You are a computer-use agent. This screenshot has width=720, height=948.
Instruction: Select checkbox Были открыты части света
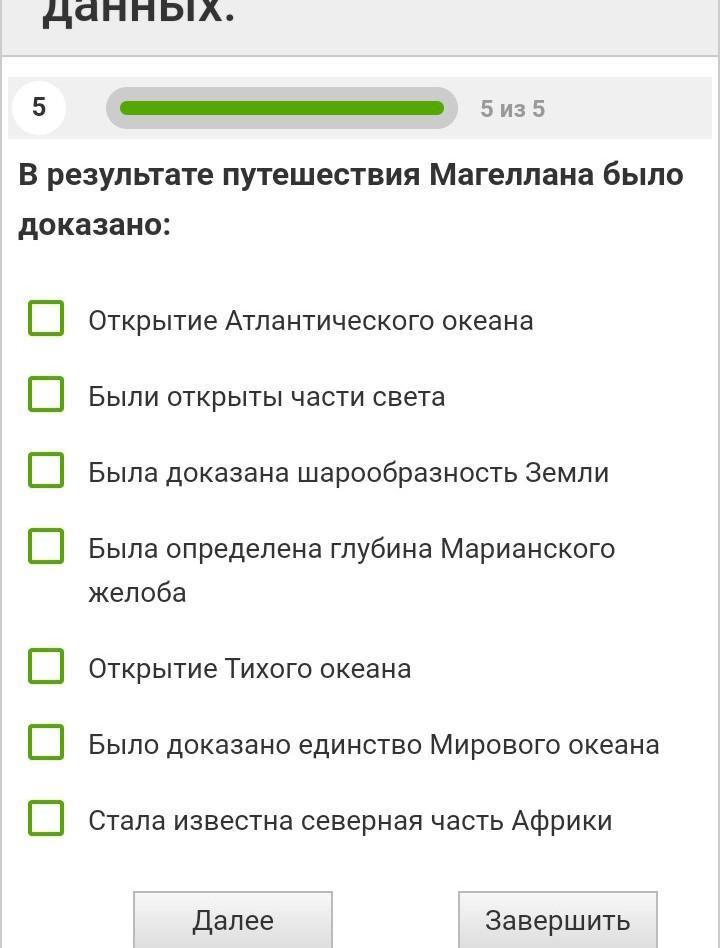pos(46,394)
